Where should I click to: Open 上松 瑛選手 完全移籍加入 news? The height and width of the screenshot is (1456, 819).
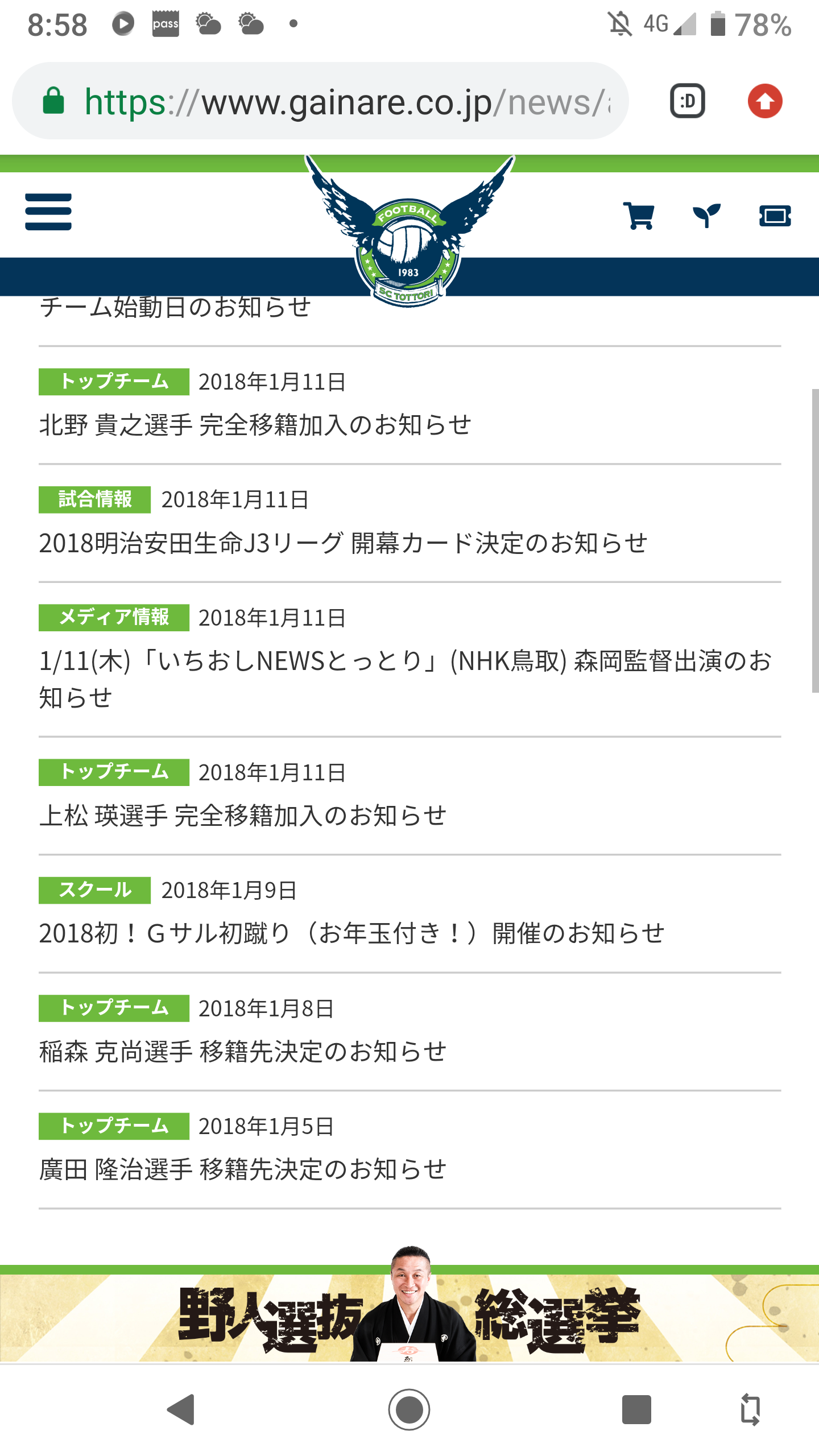pos(243,816)
